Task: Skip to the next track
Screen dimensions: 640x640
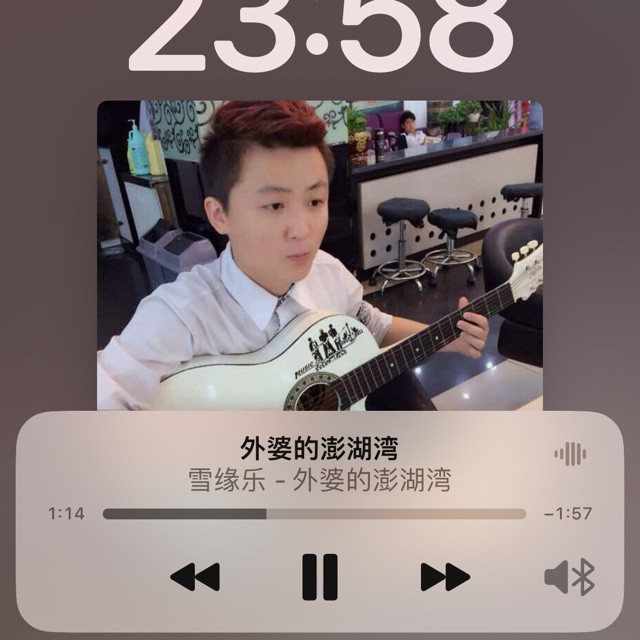Action: point(445,577)
